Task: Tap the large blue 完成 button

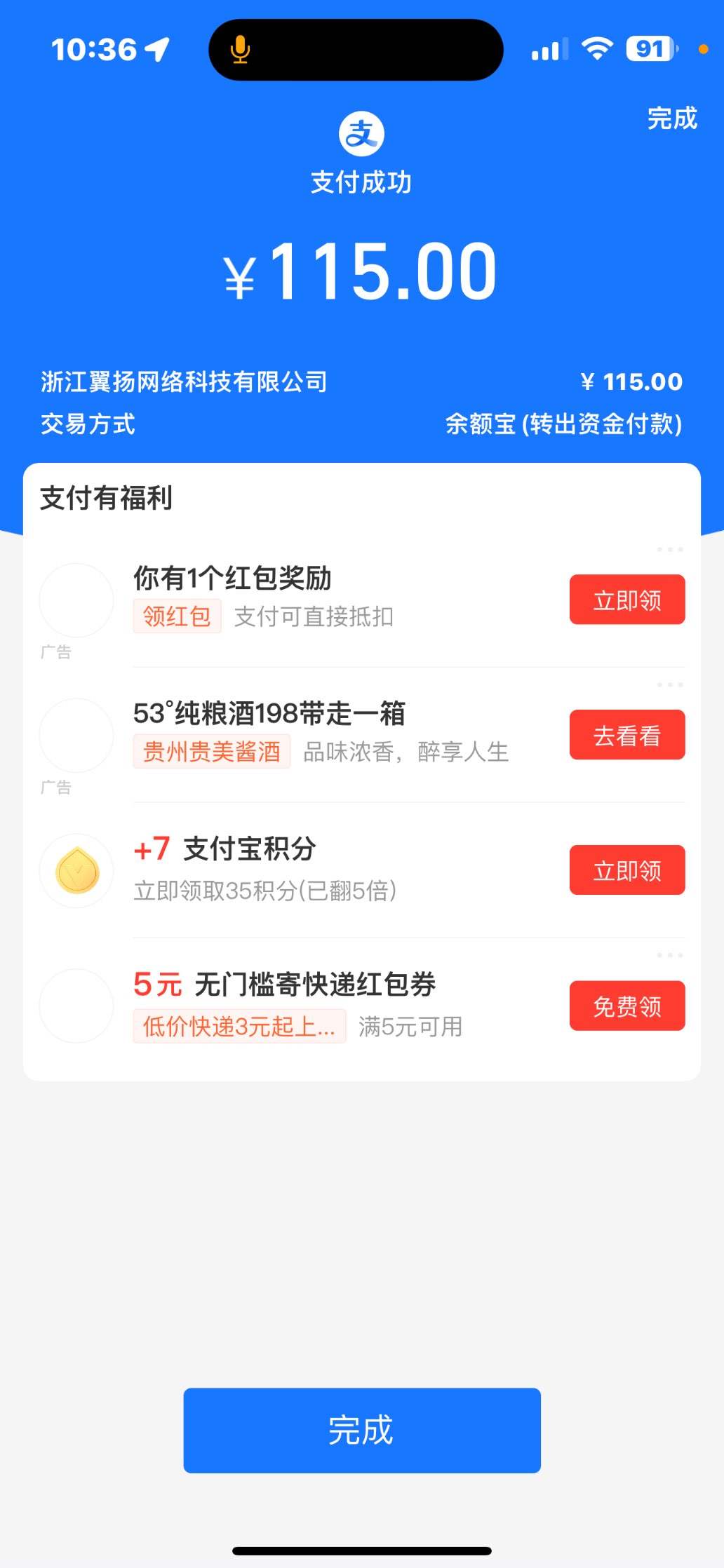Action: [361, 1430]
